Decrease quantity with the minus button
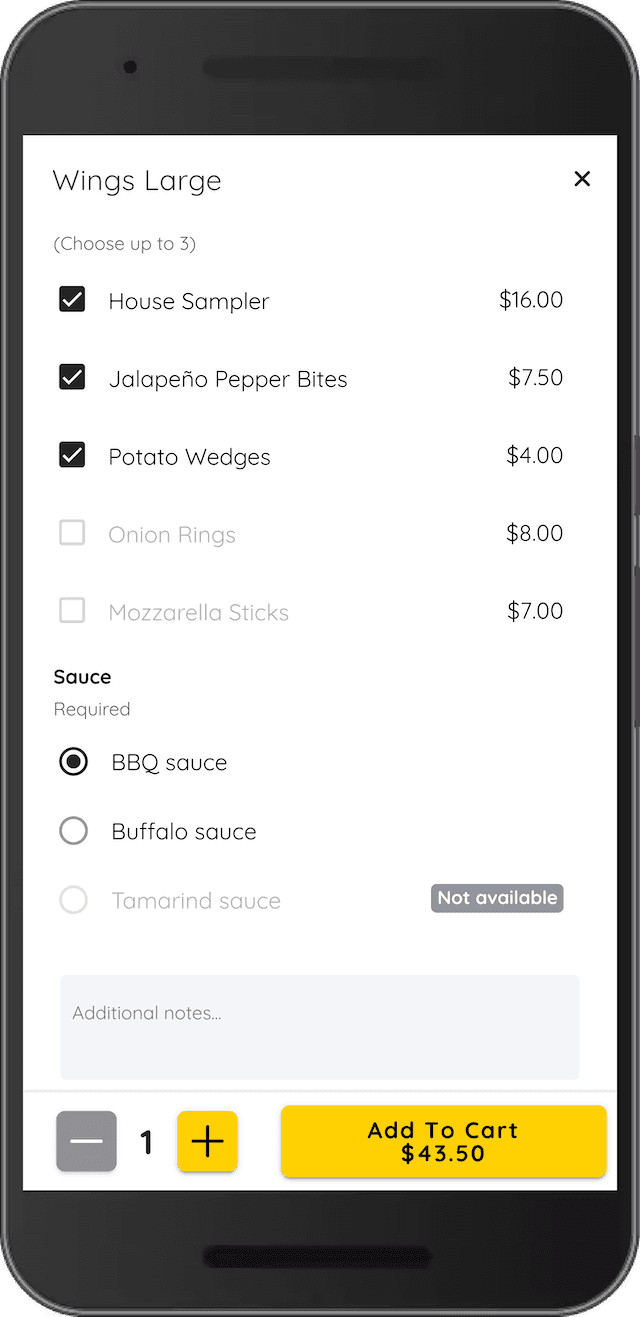Screen dimensions: 640x1317 [x=87, y=1142]
